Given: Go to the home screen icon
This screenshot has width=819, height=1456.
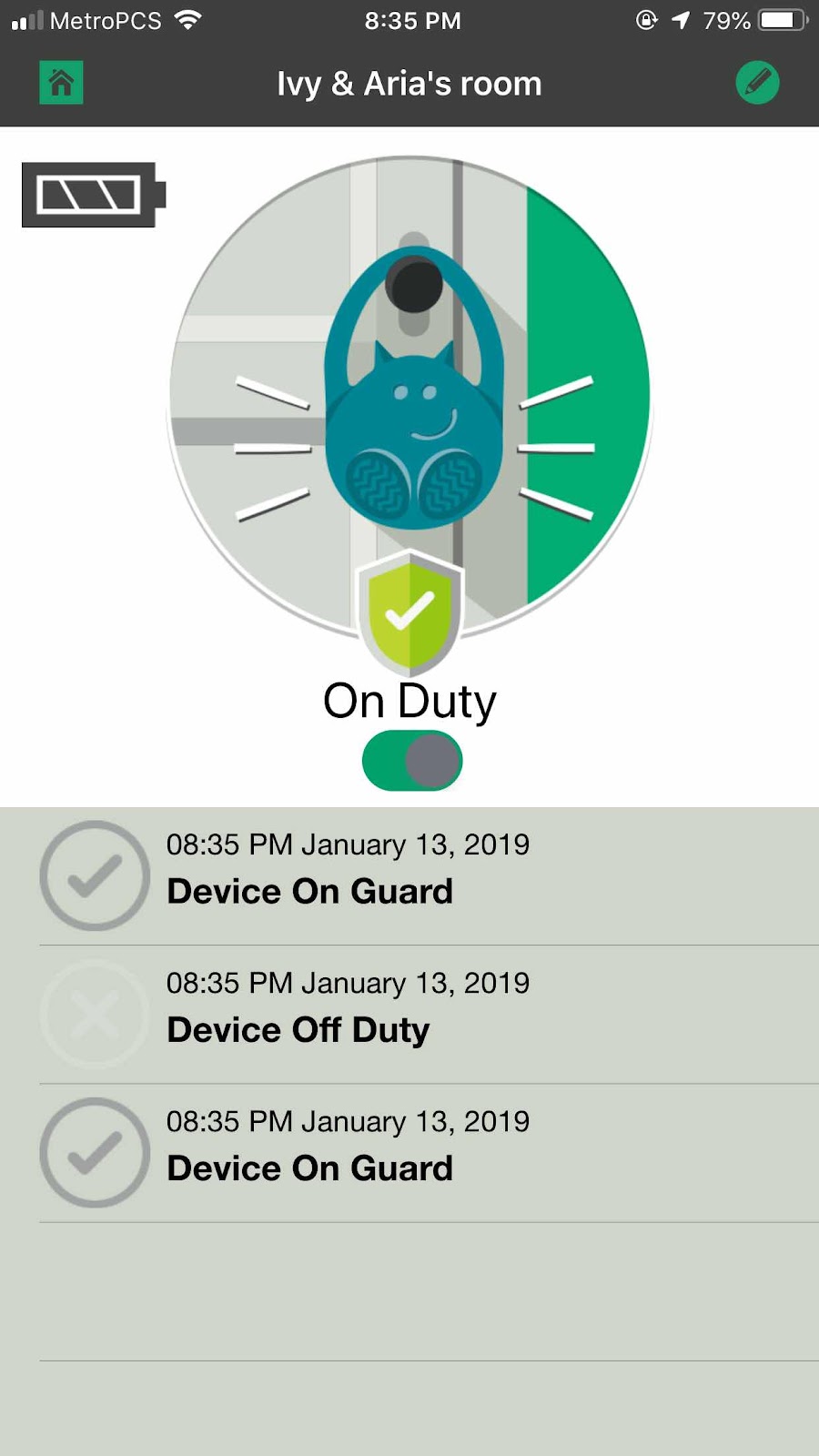Looking at the screenshot, I should coord(61,83).
